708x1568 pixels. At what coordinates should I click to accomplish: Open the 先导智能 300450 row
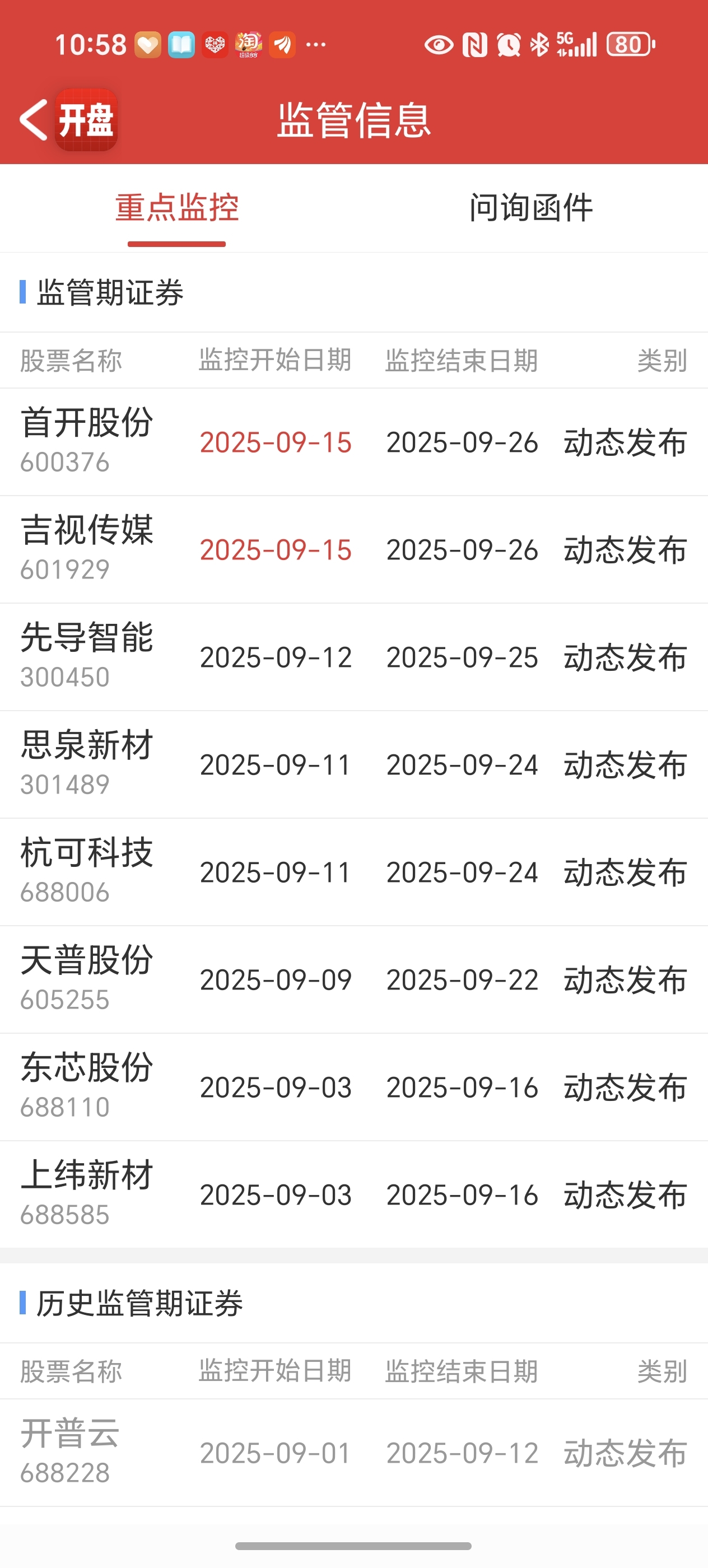coord(353,657)
